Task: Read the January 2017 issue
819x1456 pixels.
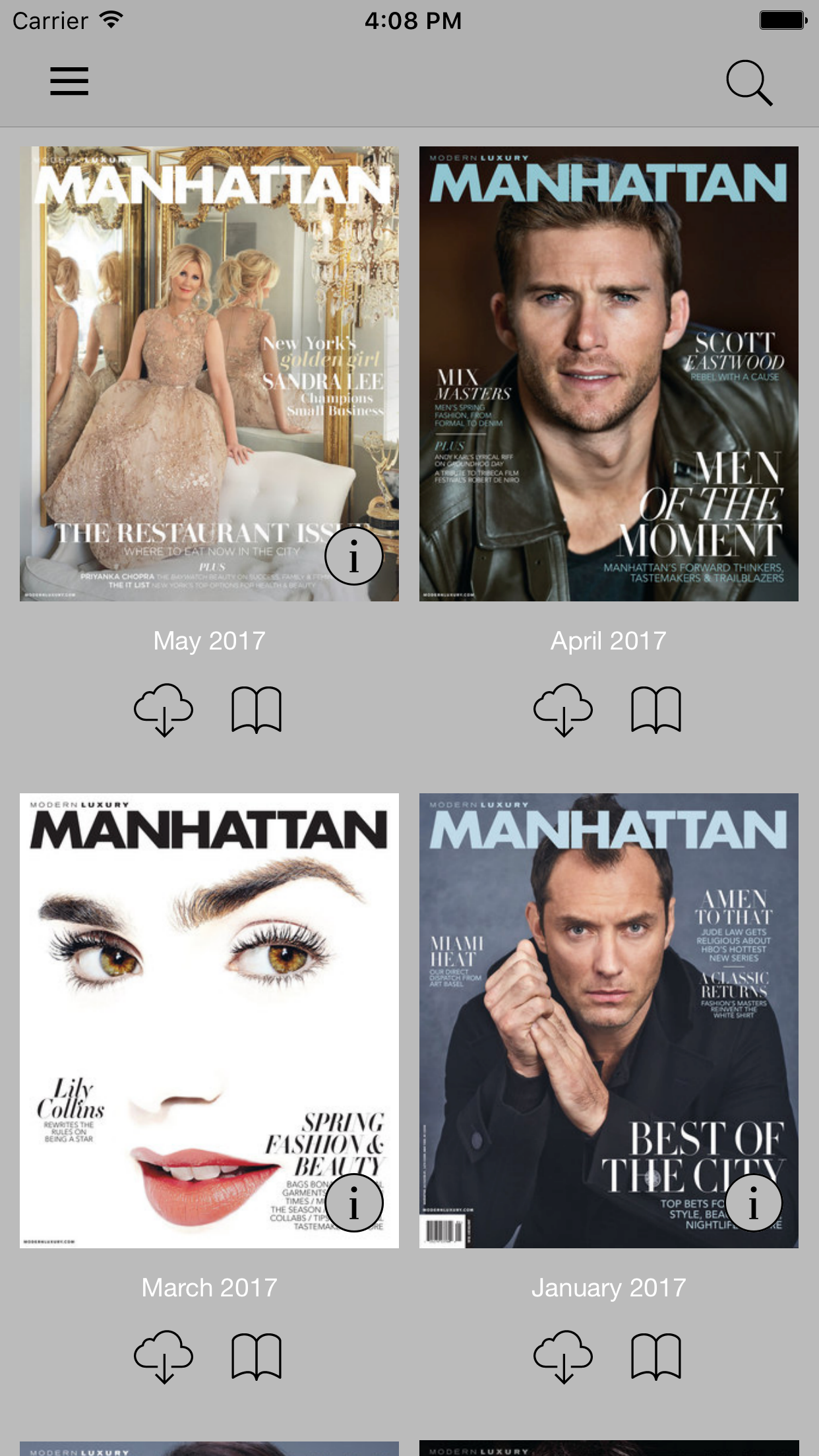Action: 656,1356
